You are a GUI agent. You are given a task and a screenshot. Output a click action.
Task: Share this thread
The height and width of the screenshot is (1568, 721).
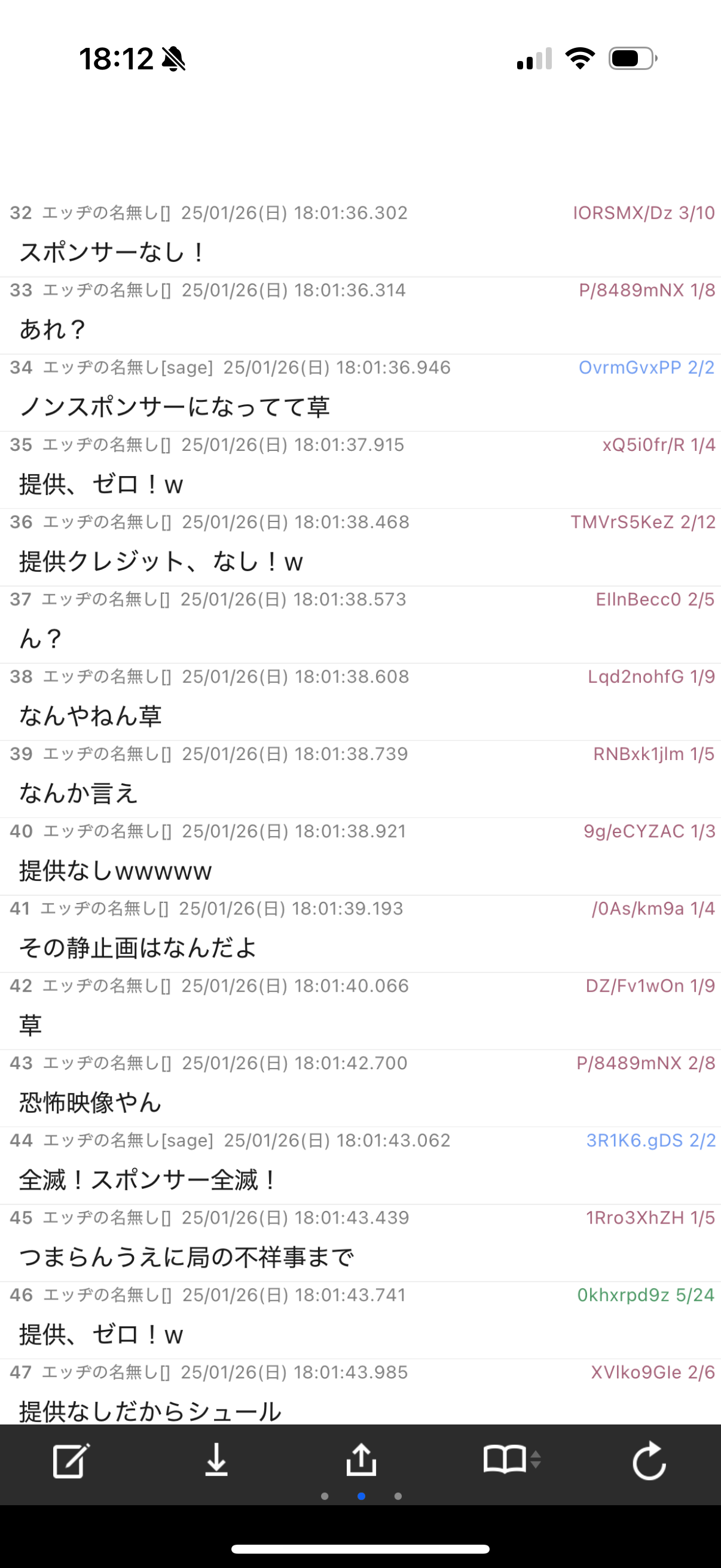[361, 1460]
